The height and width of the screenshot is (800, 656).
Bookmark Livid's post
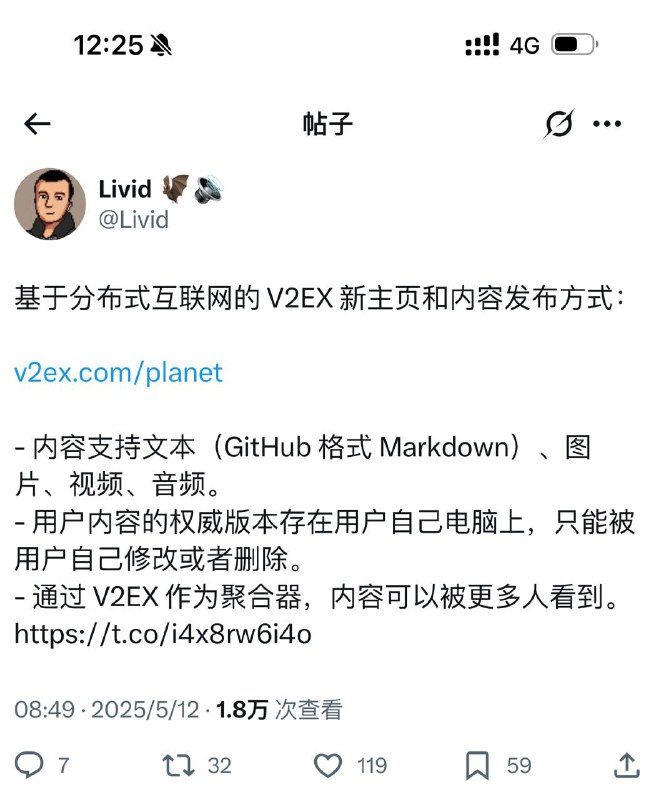(x=477, y=765)
